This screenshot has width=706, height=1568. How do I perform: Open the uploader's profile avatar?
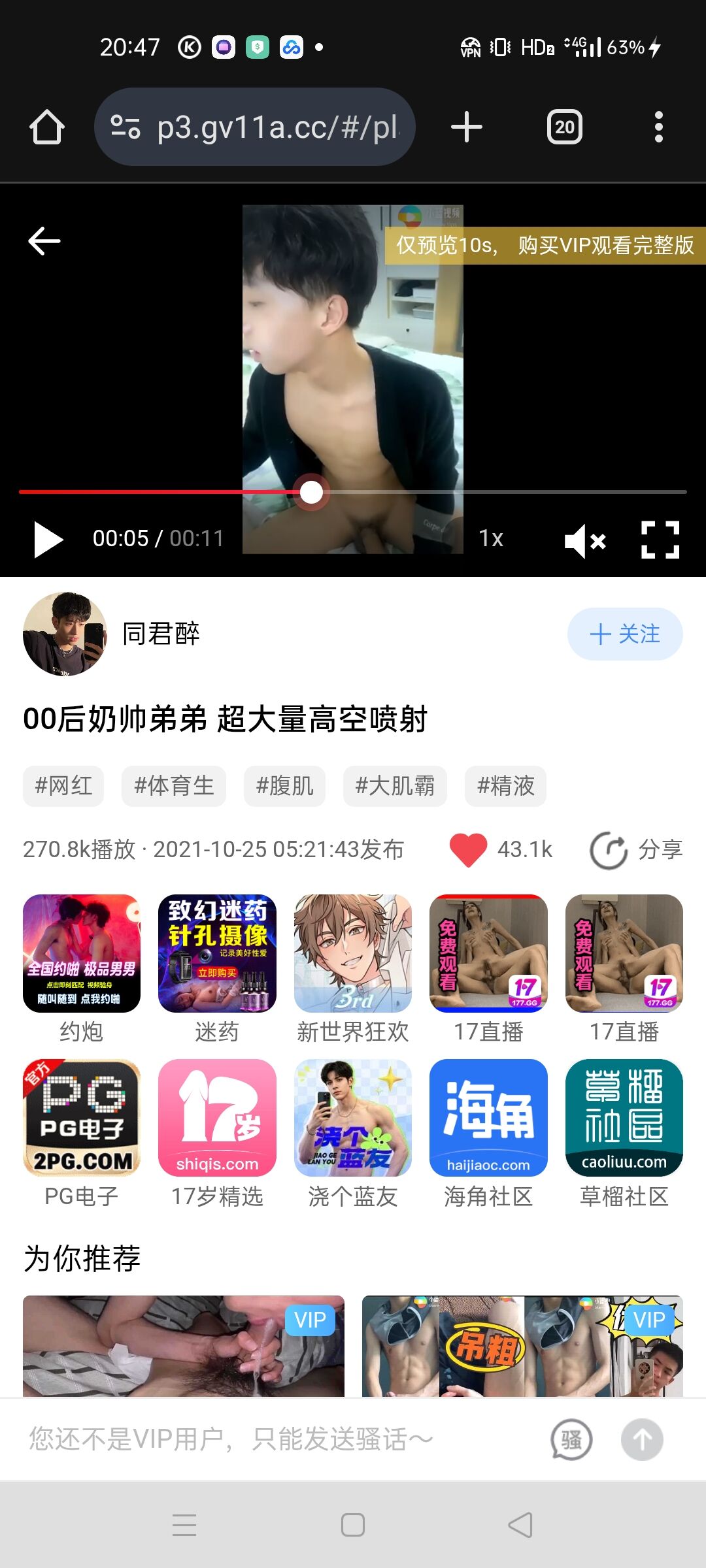(x=65, y=634)
